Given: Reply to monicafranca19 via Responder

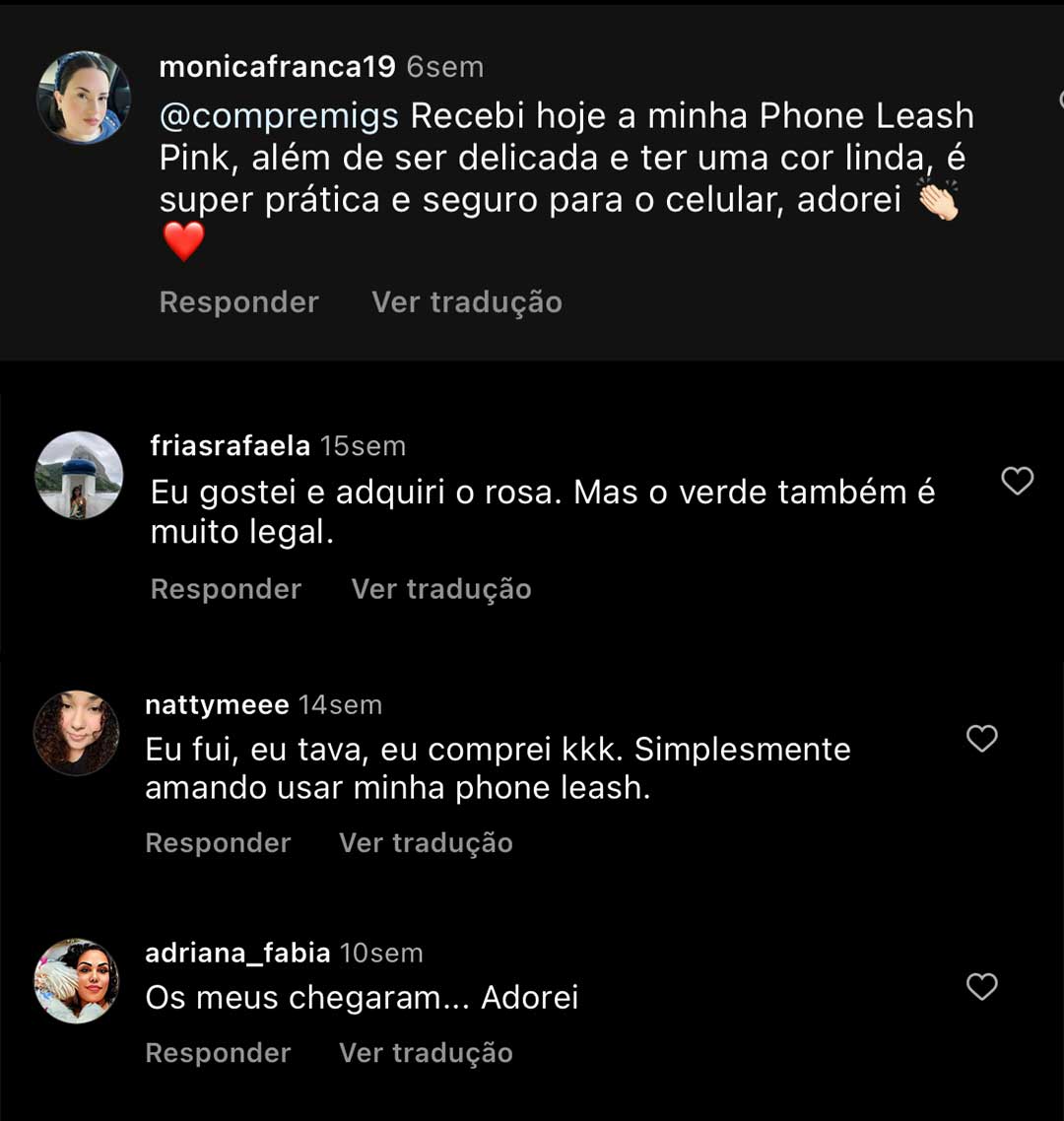Looking at the screenshot, I should click(238, 301).
